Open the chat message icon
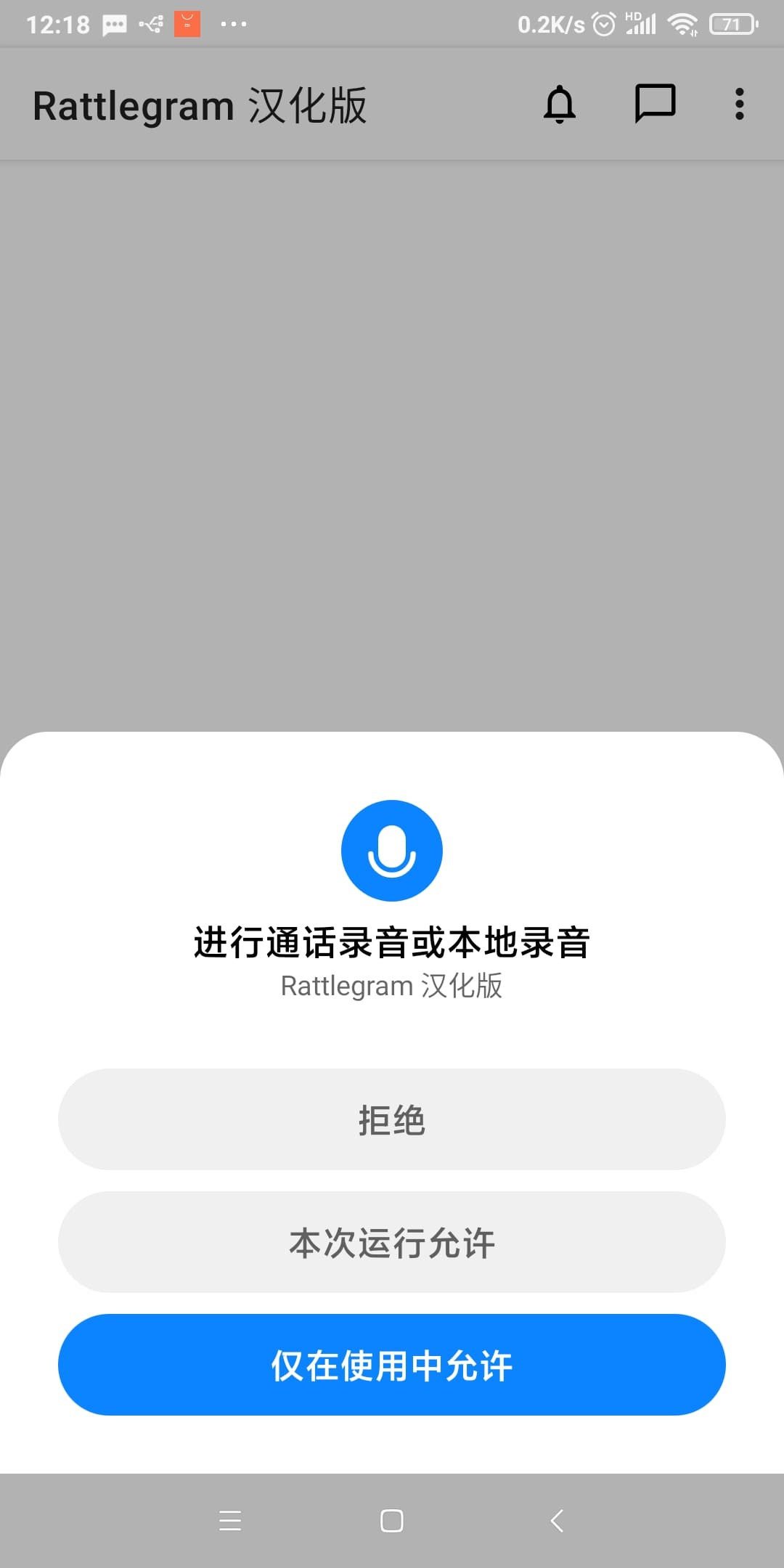This screenshot has height=1568, width=784. 655,104
